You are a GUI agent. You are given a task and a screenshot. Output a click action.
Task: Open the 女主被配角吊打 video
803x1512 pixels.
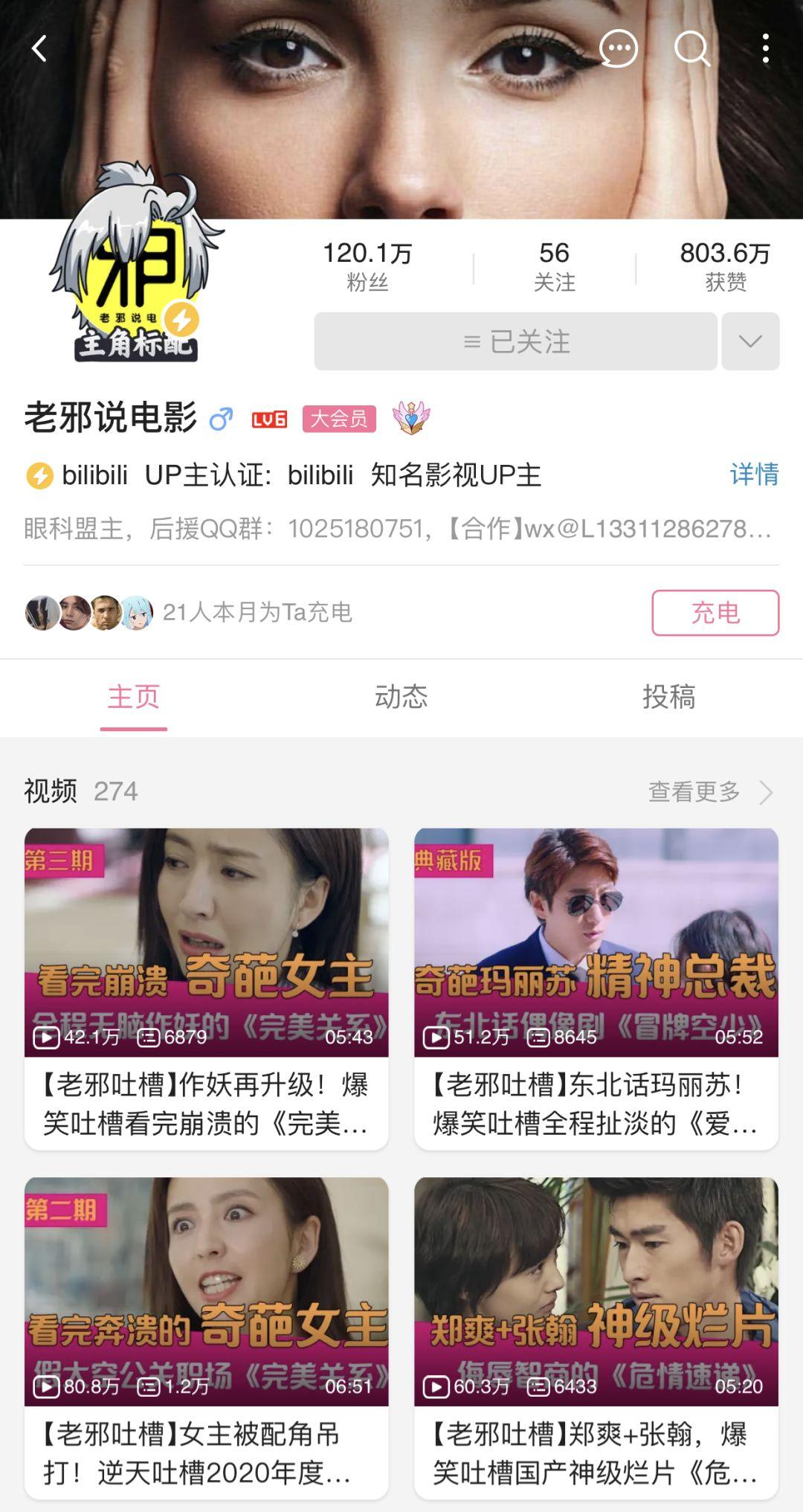click(x=207, y=1337)
